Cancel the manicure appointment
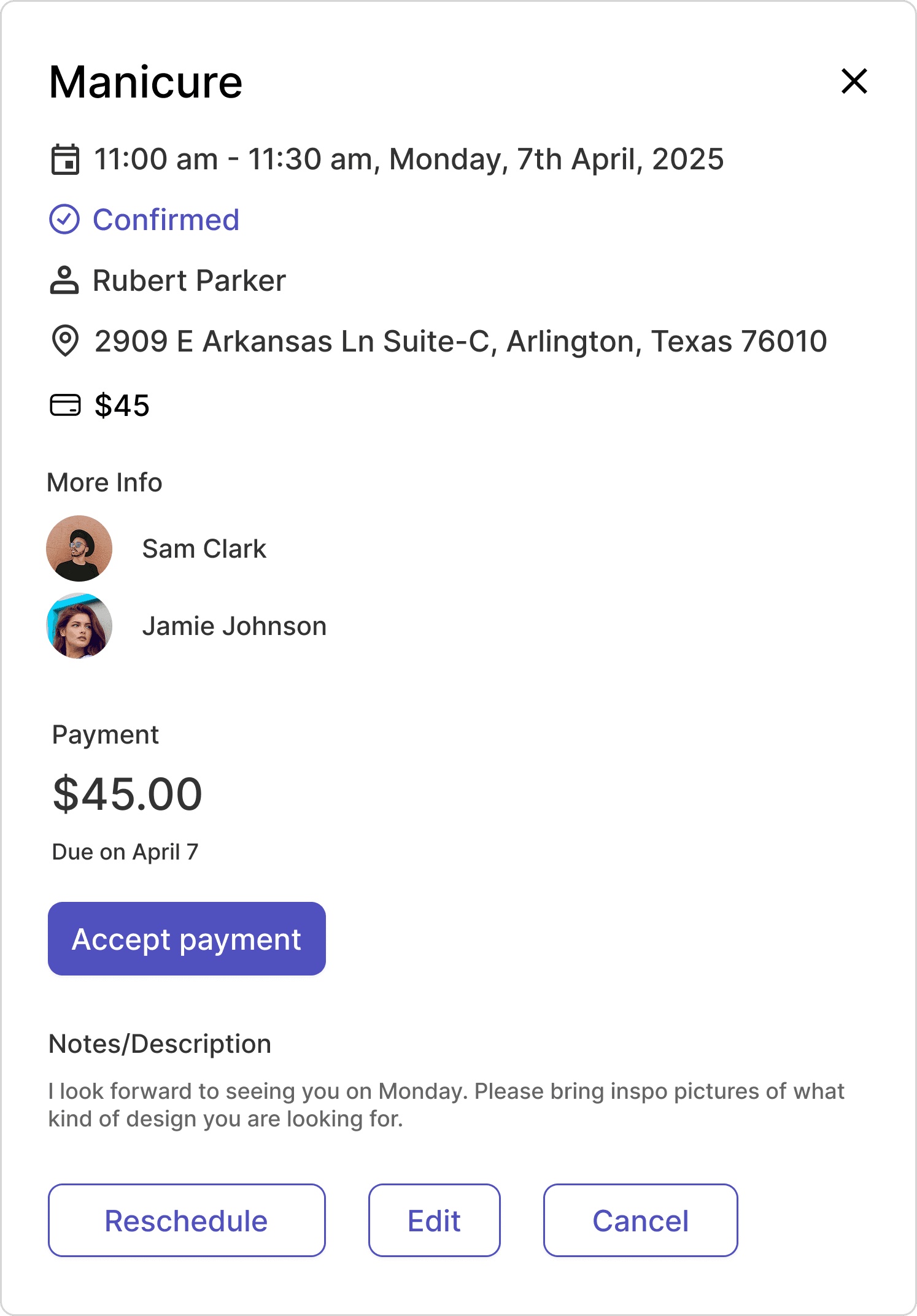The width and height of the screenshot is (917, 1316). (x=640, y=1220)
